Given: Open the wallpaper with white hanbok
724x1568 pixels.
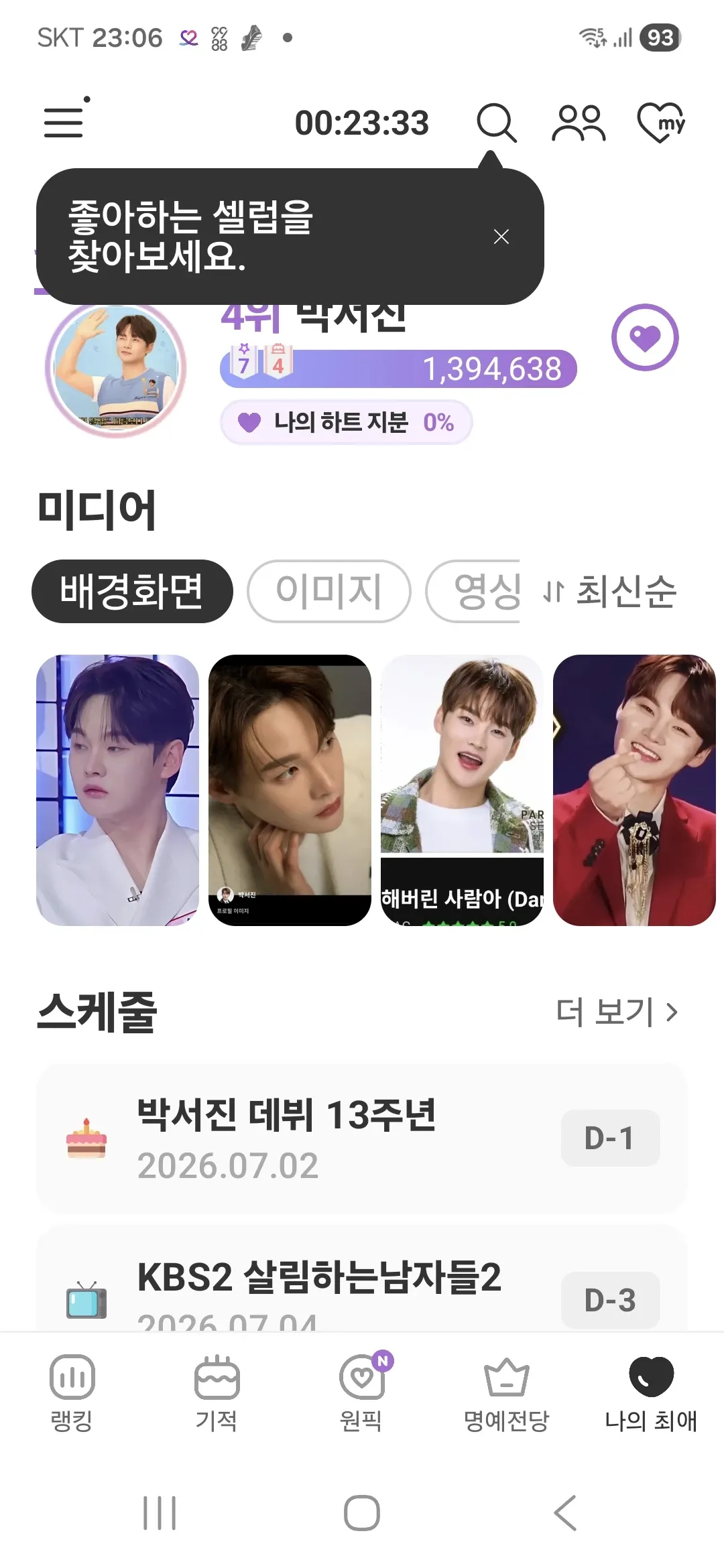Looking at the screenshot, I should (x=117, y=790).
